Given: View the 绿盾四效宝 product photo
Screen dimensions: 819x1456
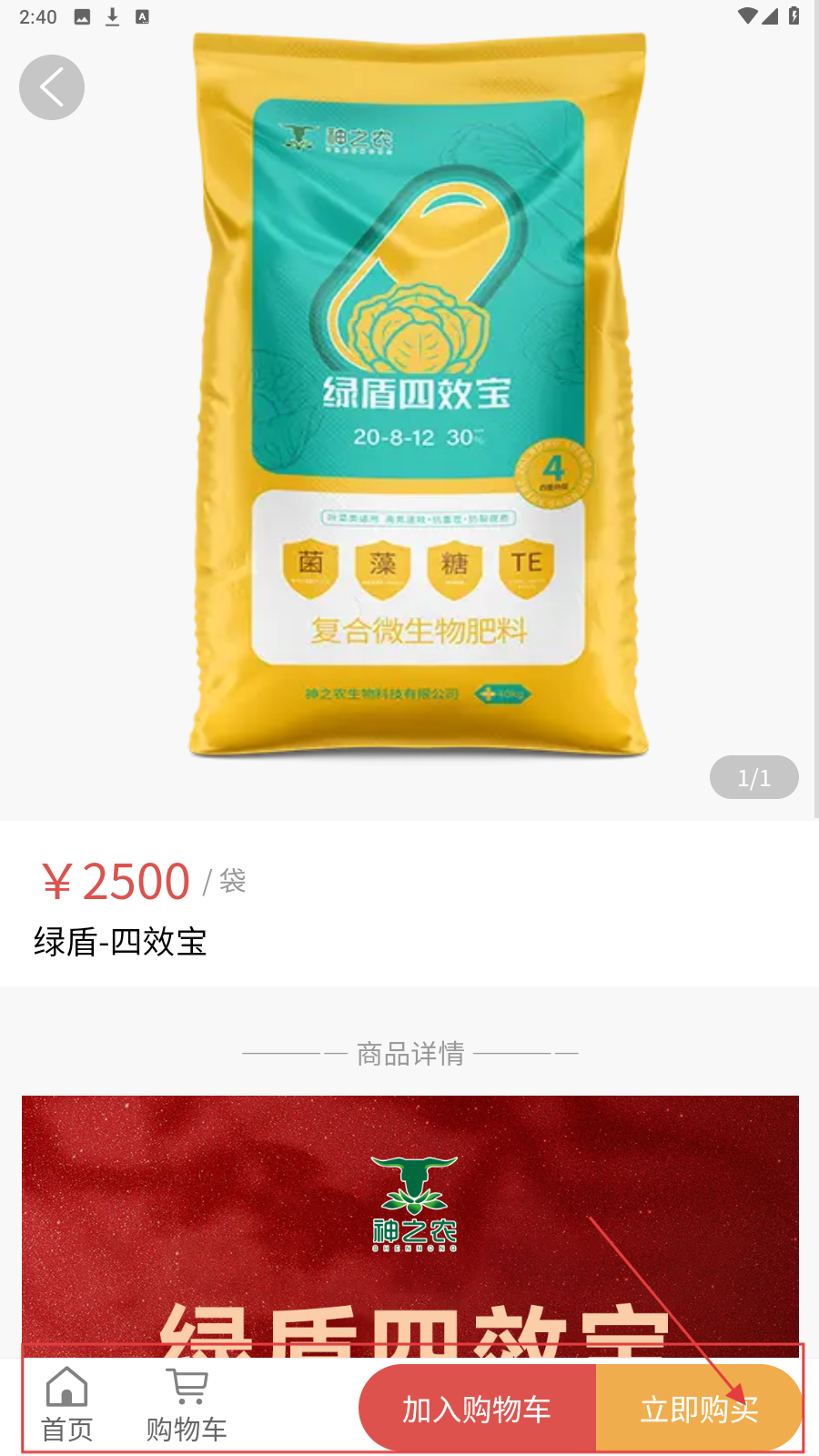Looking at the screenshot, I should (x=419, y=396).
